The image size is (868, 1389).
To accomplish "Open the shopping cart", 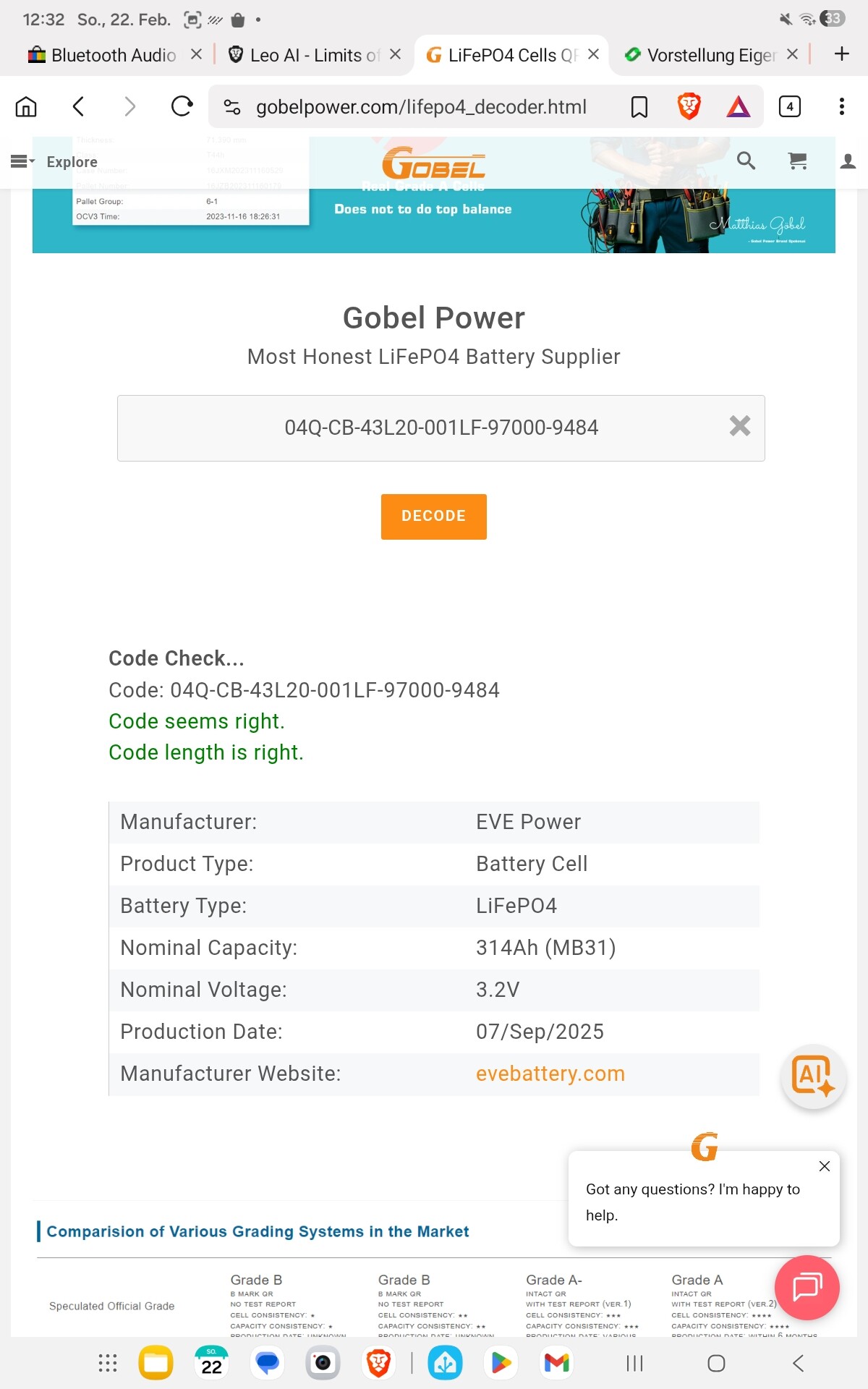I will [797, 161].
